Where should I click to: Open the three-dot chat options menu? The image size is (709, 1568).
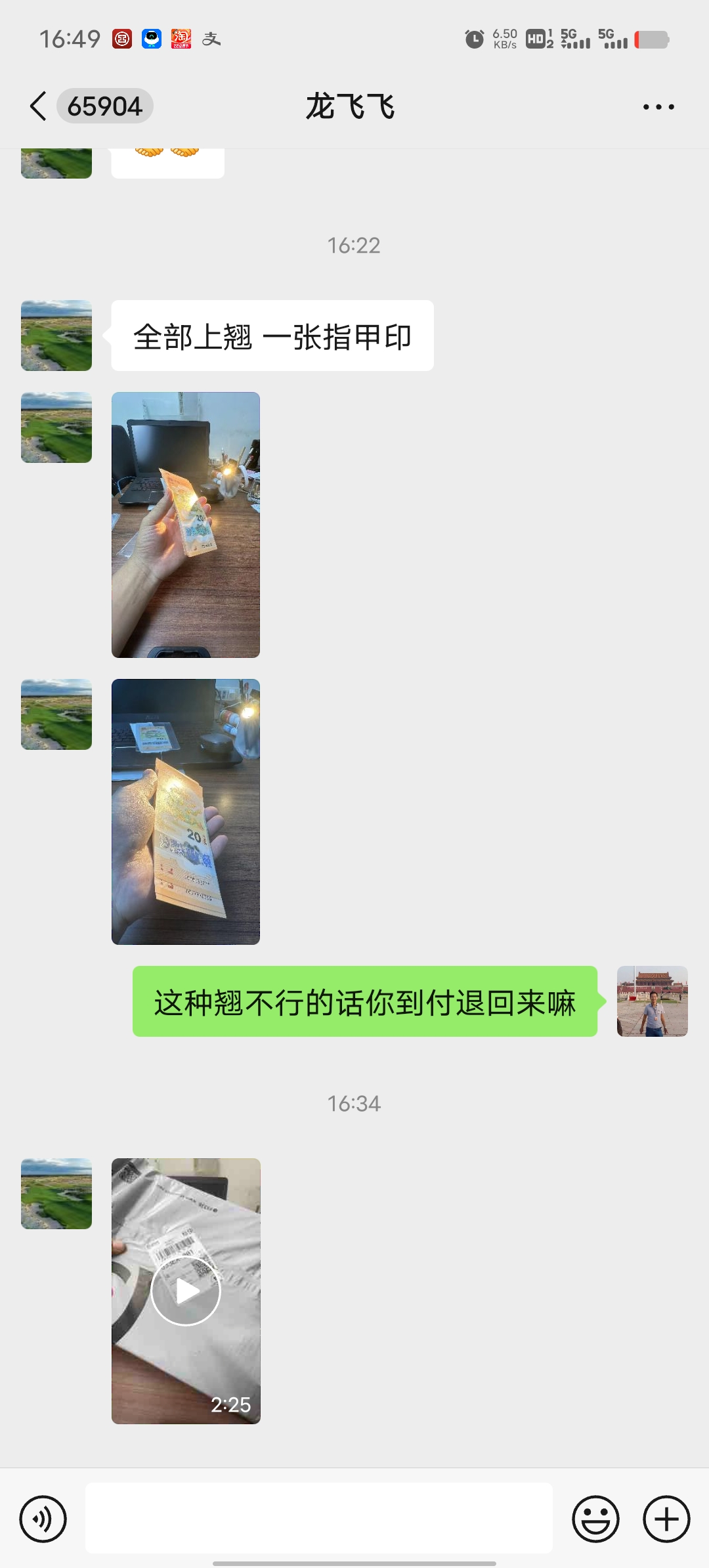pos(658,106)
